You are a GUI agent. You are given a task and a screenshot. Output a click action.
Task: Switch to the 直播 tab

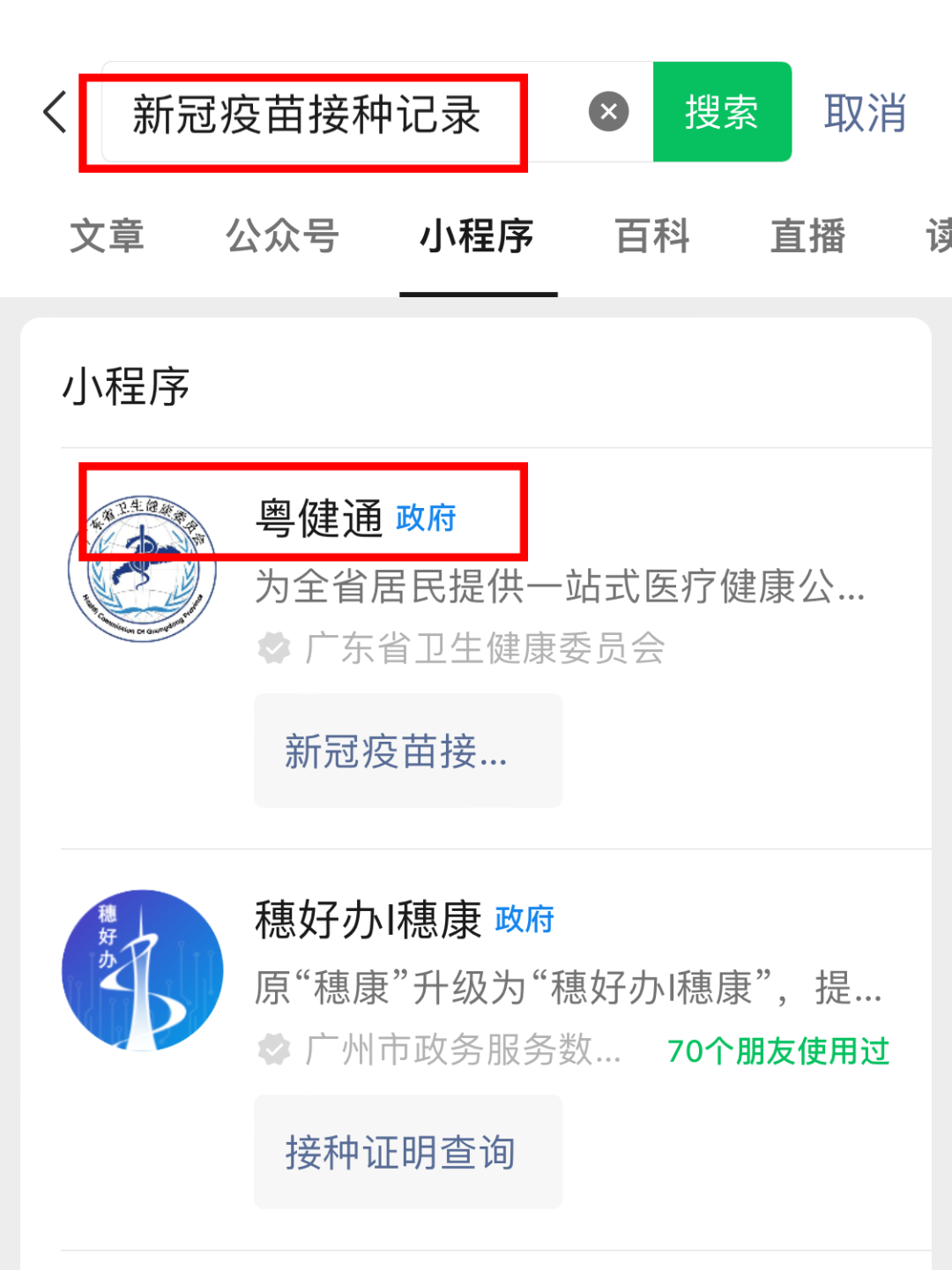tap(807, 236)
